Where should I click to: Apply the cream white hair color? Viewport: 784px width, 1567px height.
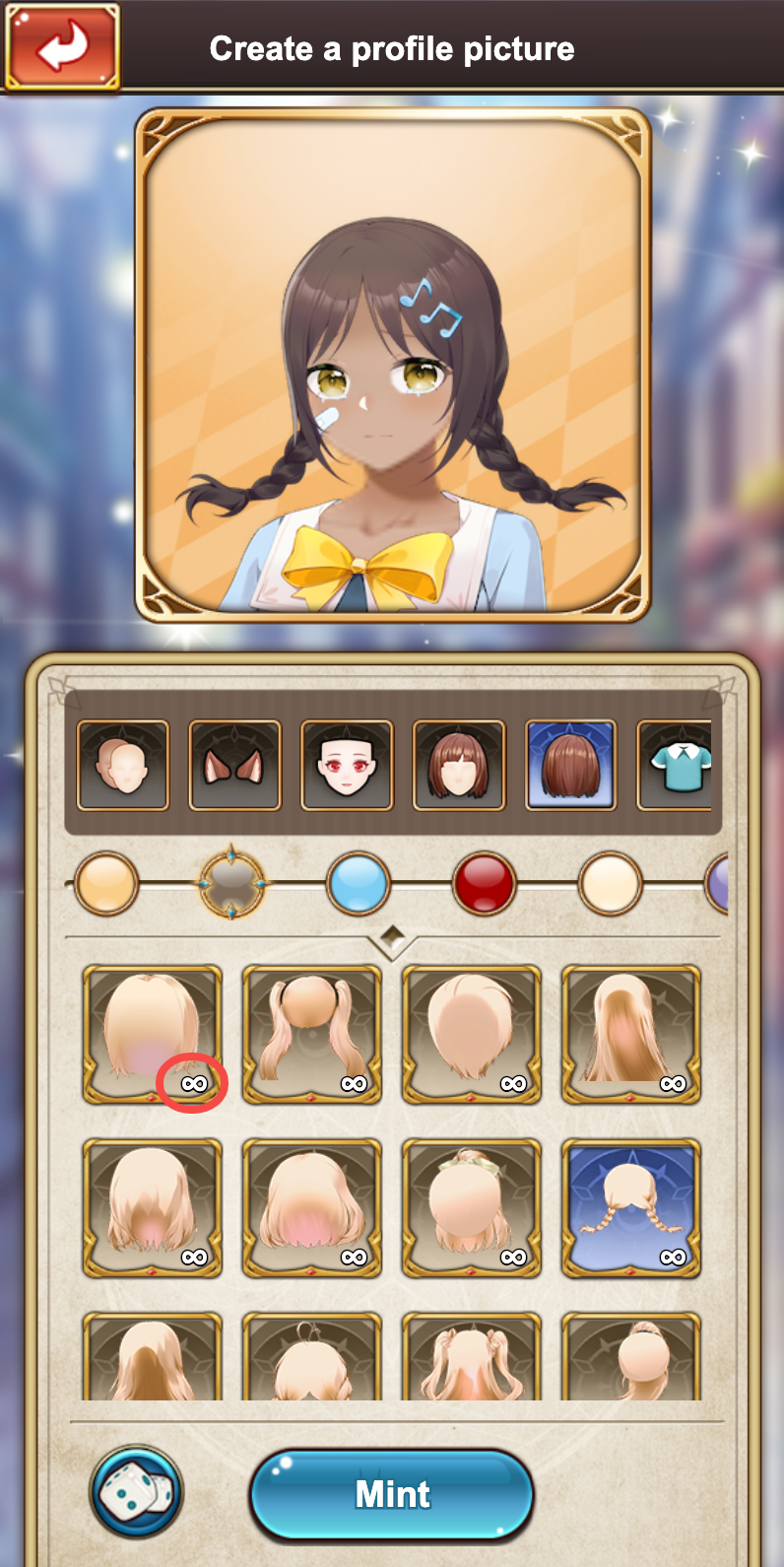[x=611, y=883]
